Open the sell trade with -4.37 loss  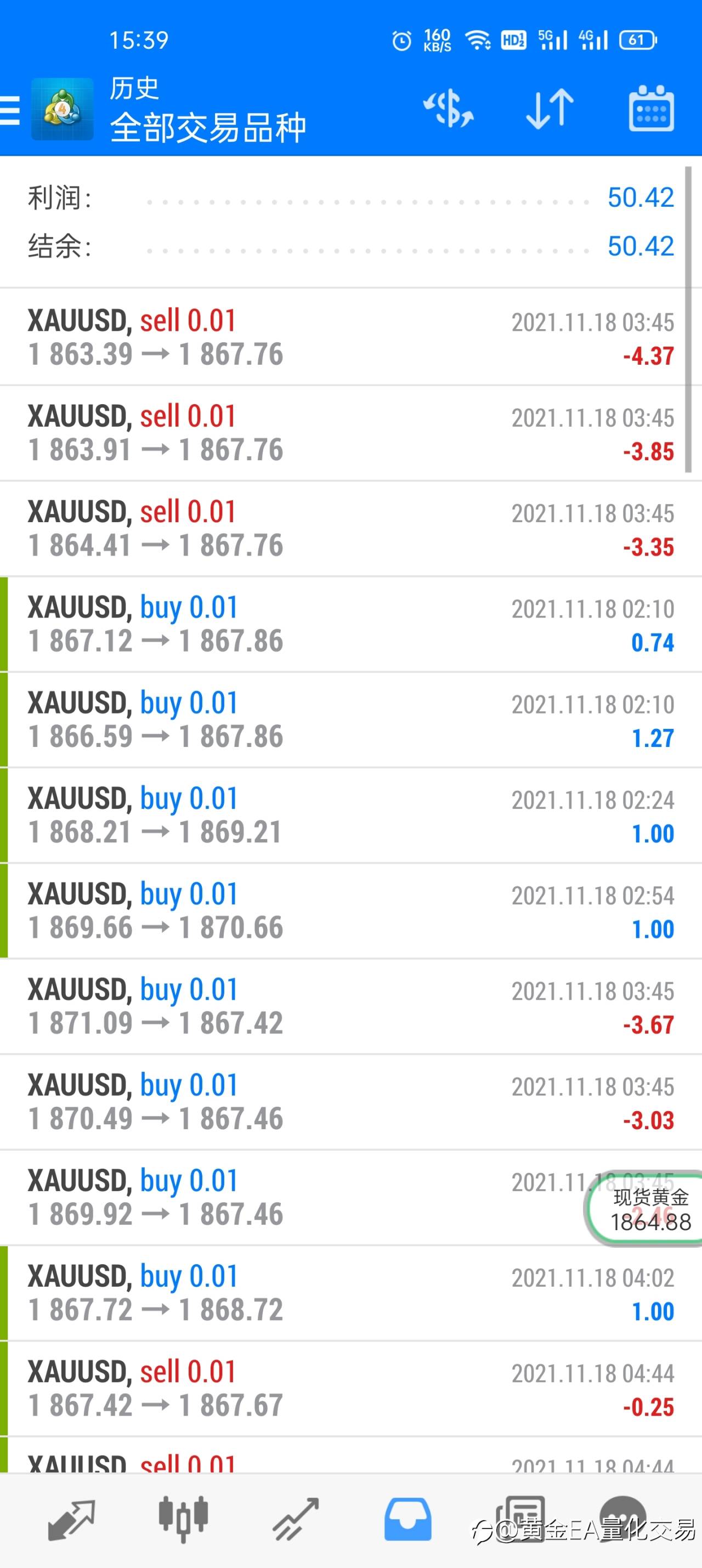tap(350, 337)
